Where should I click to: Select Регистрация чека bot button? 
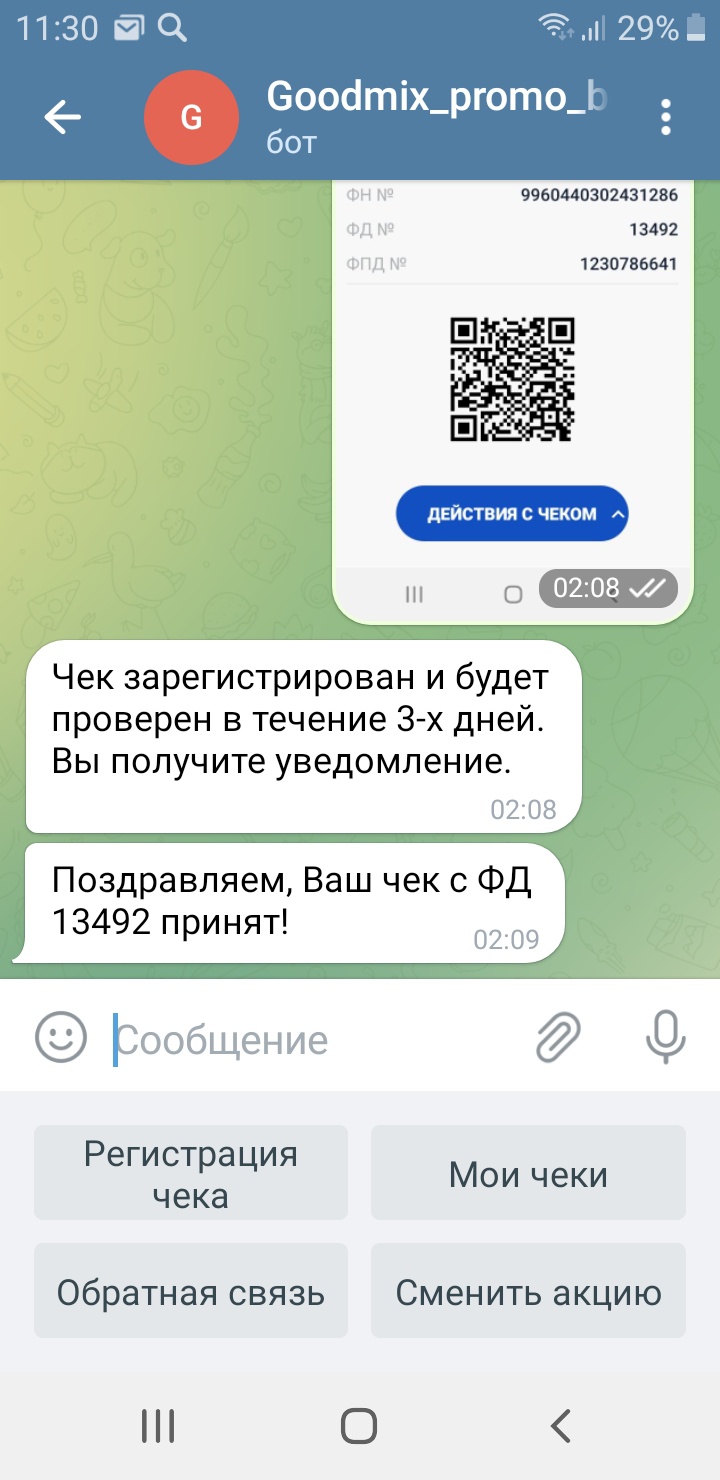[191, 1174]
